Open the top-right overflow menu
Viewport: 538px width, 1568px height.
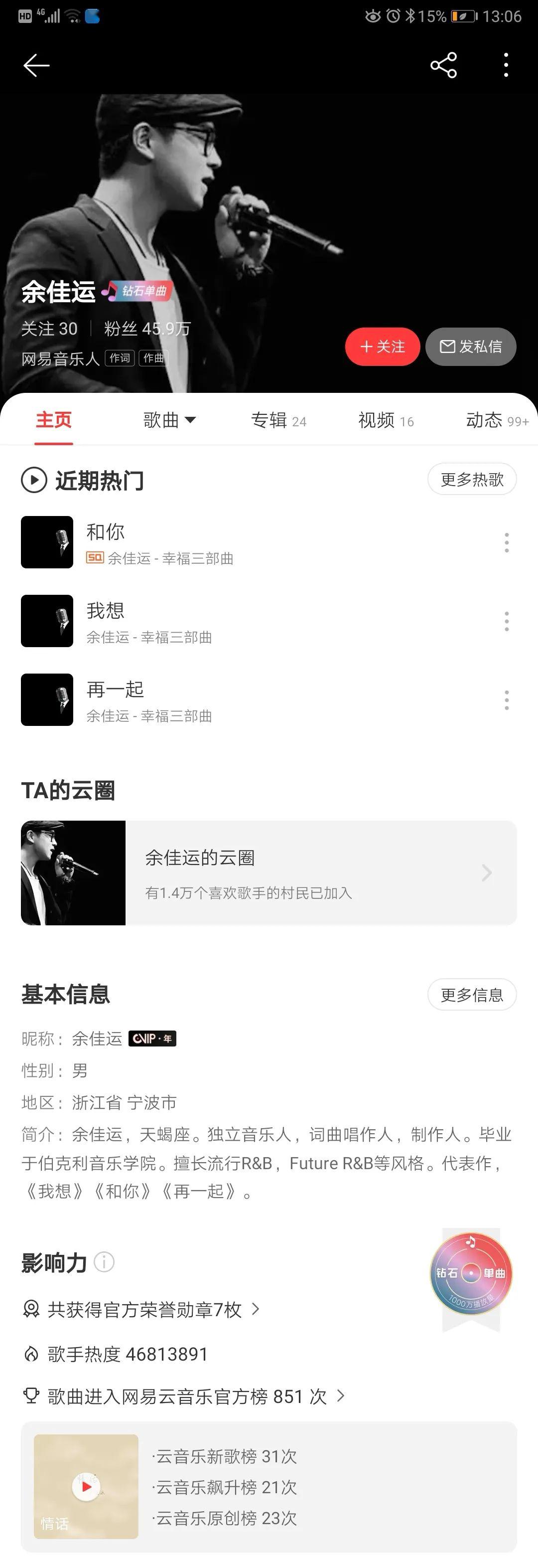click(506, 65)
